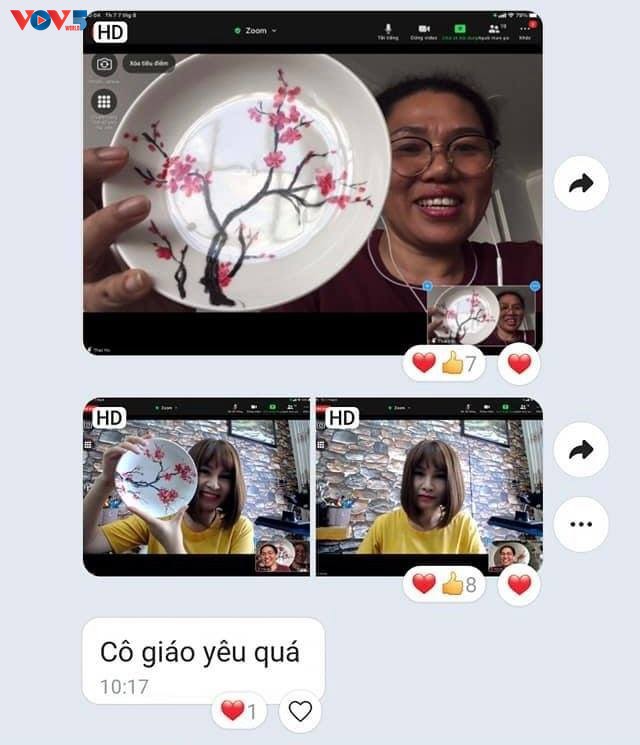The height and width of the screenshot is (745, 640).
Task: View the reaction on "Cô giáo yêu quá"
Action: click(239, 711)
